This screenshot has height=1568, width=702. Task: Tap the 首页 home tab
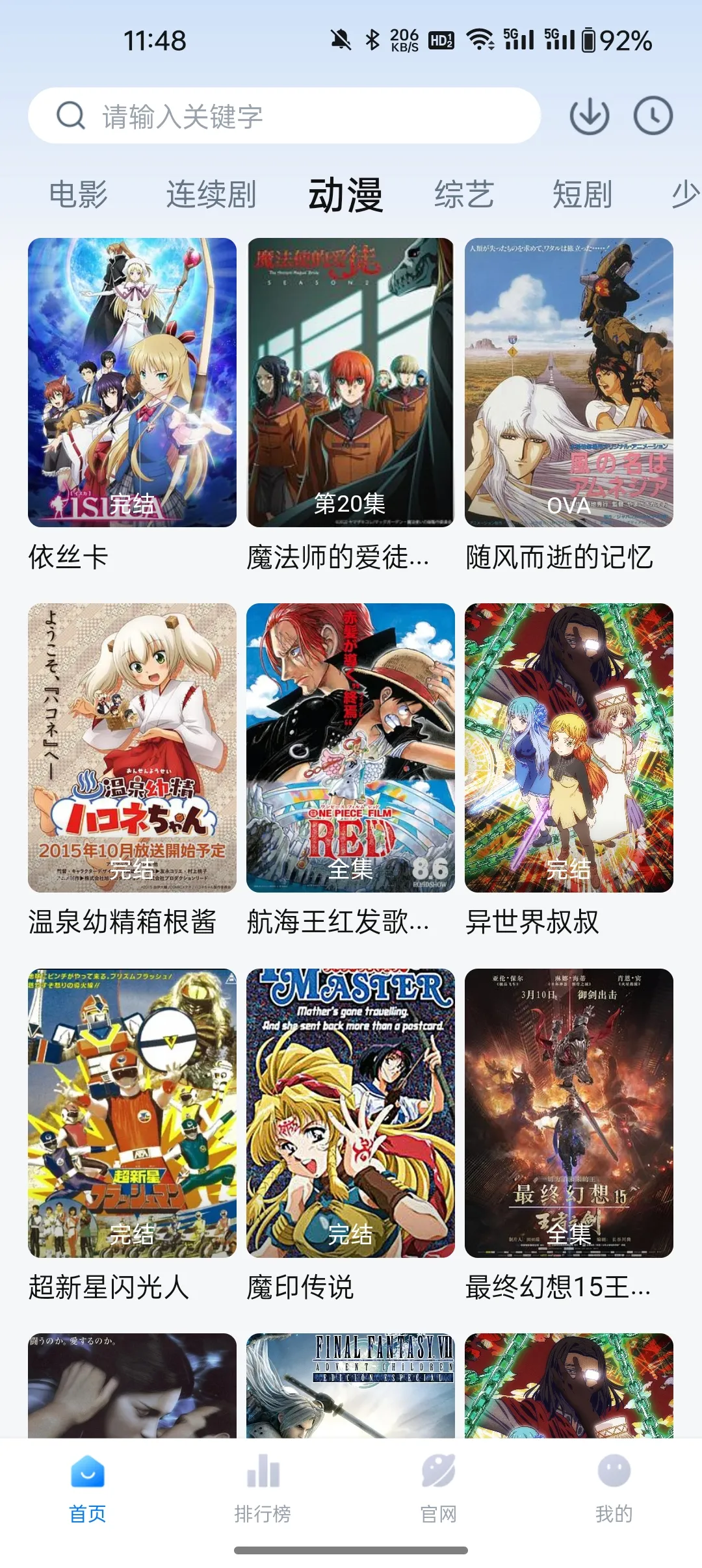point(88,1485)
